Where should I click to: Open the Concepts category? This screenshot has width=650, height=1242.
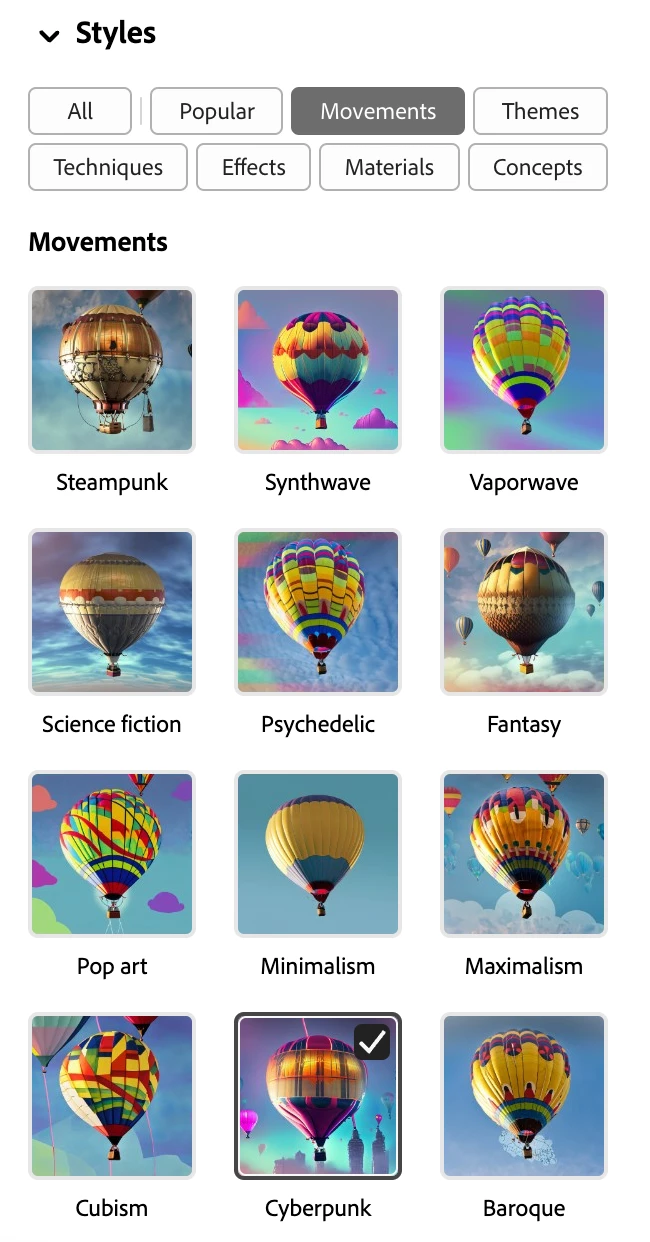537,167
